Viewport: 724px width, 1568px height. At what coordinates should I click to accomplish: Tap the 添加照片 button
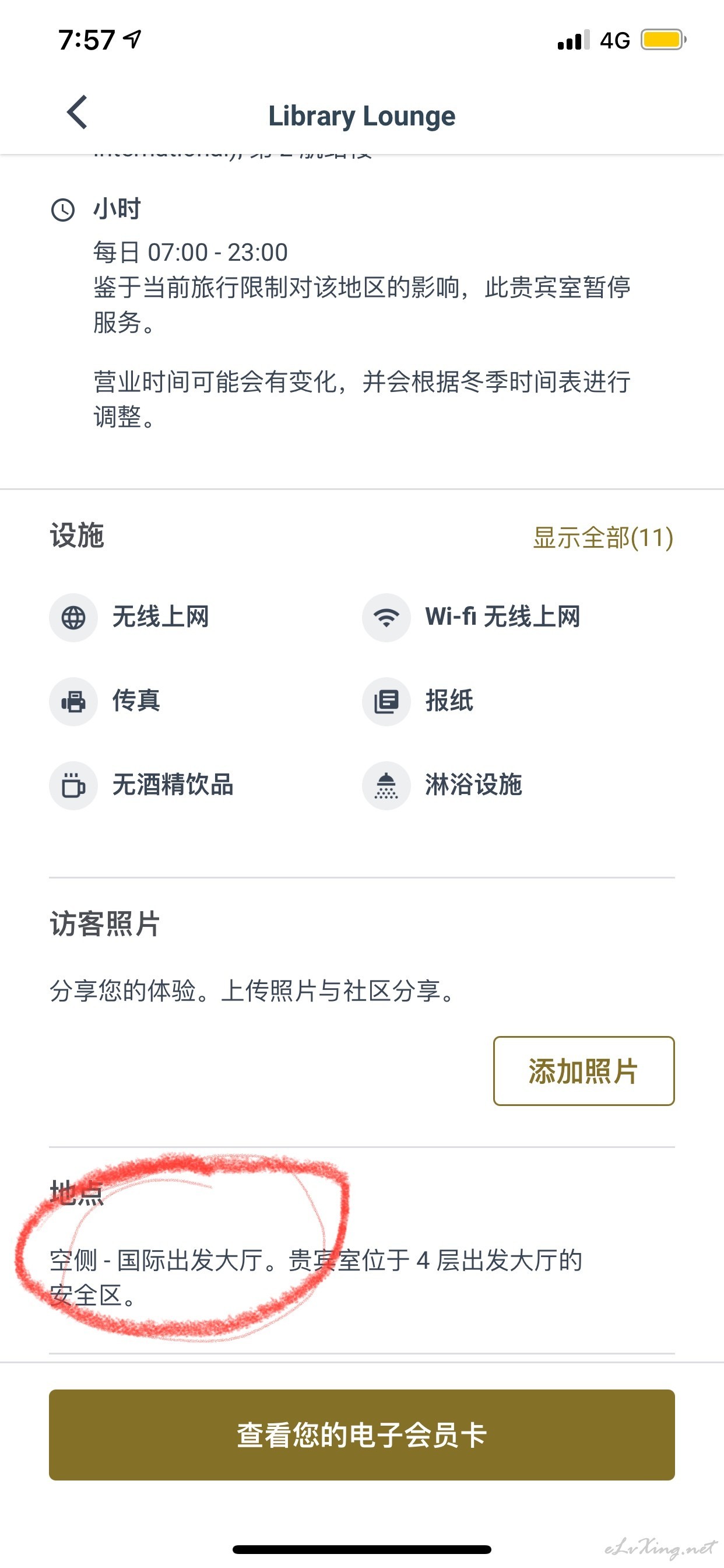(x=584, y=1070)
